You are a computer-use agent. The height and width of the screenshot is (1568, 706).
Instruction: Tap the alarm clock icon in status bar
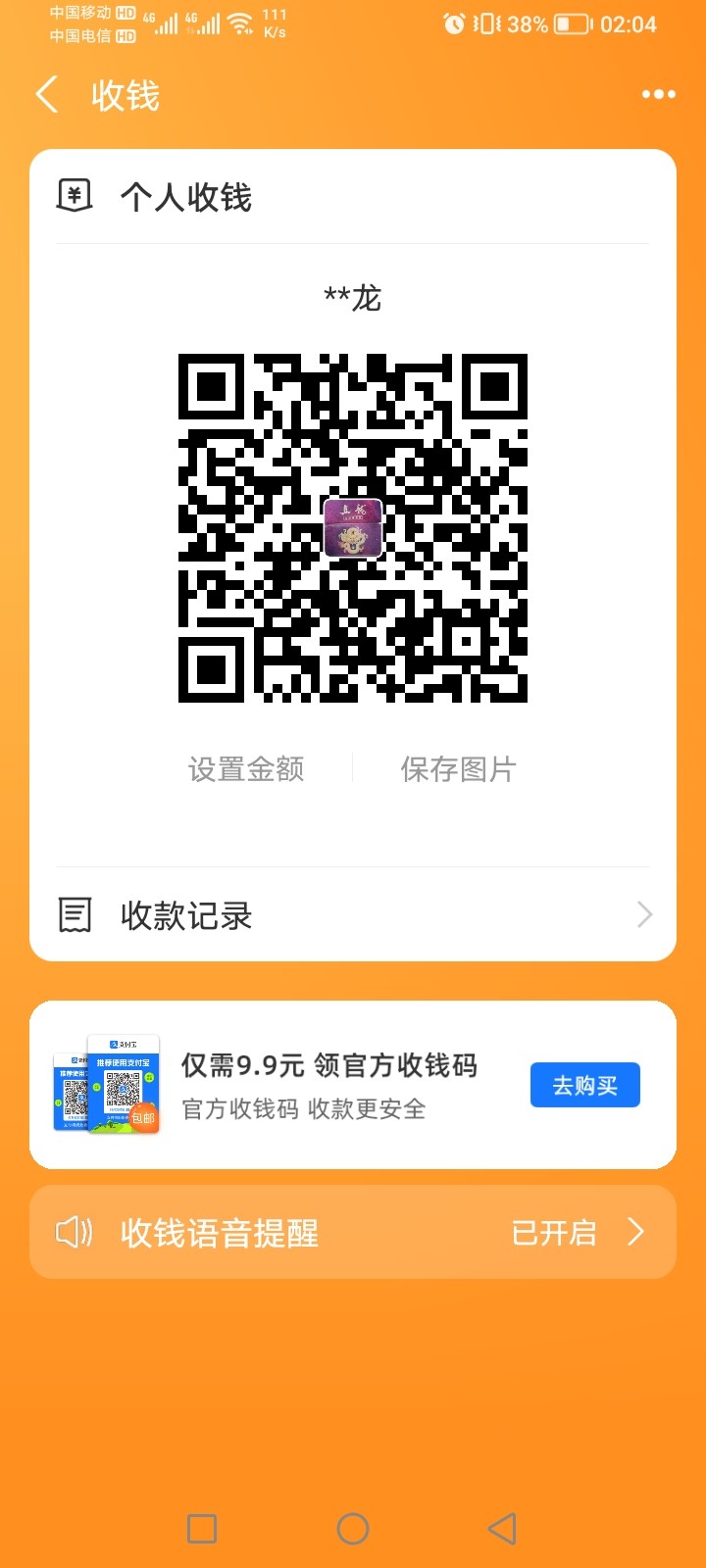pyautogui.click(x=451, y=24)
